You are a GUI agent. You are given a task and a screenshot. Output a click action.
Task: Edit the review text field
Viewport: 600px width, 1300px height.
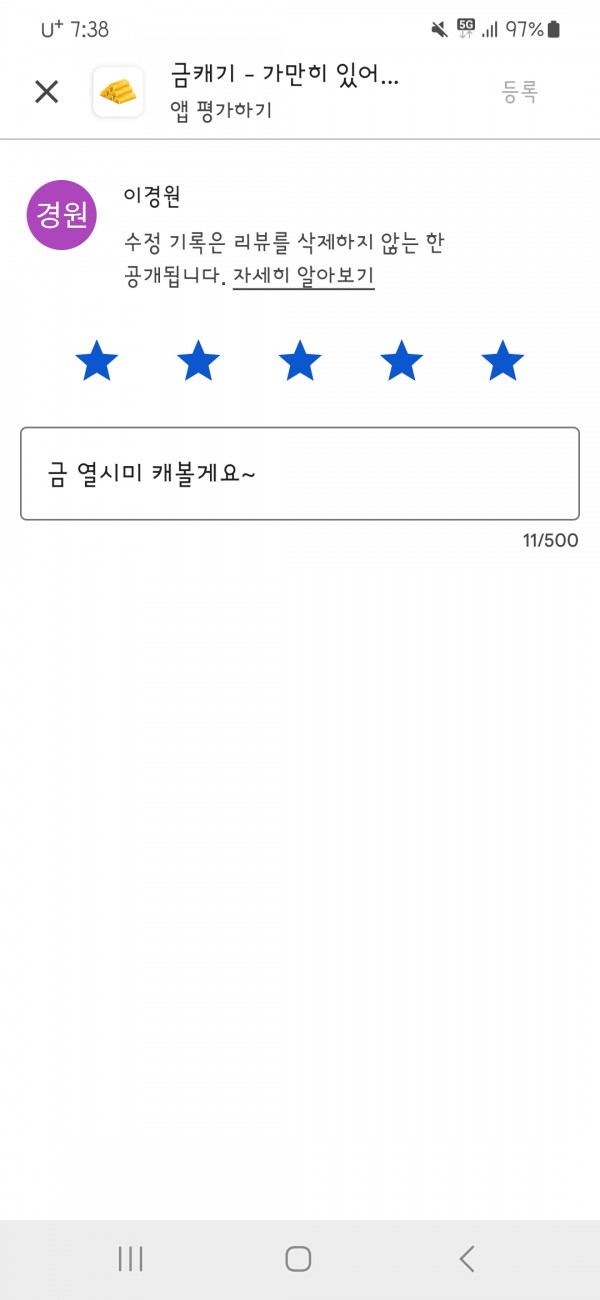(300, 474)
